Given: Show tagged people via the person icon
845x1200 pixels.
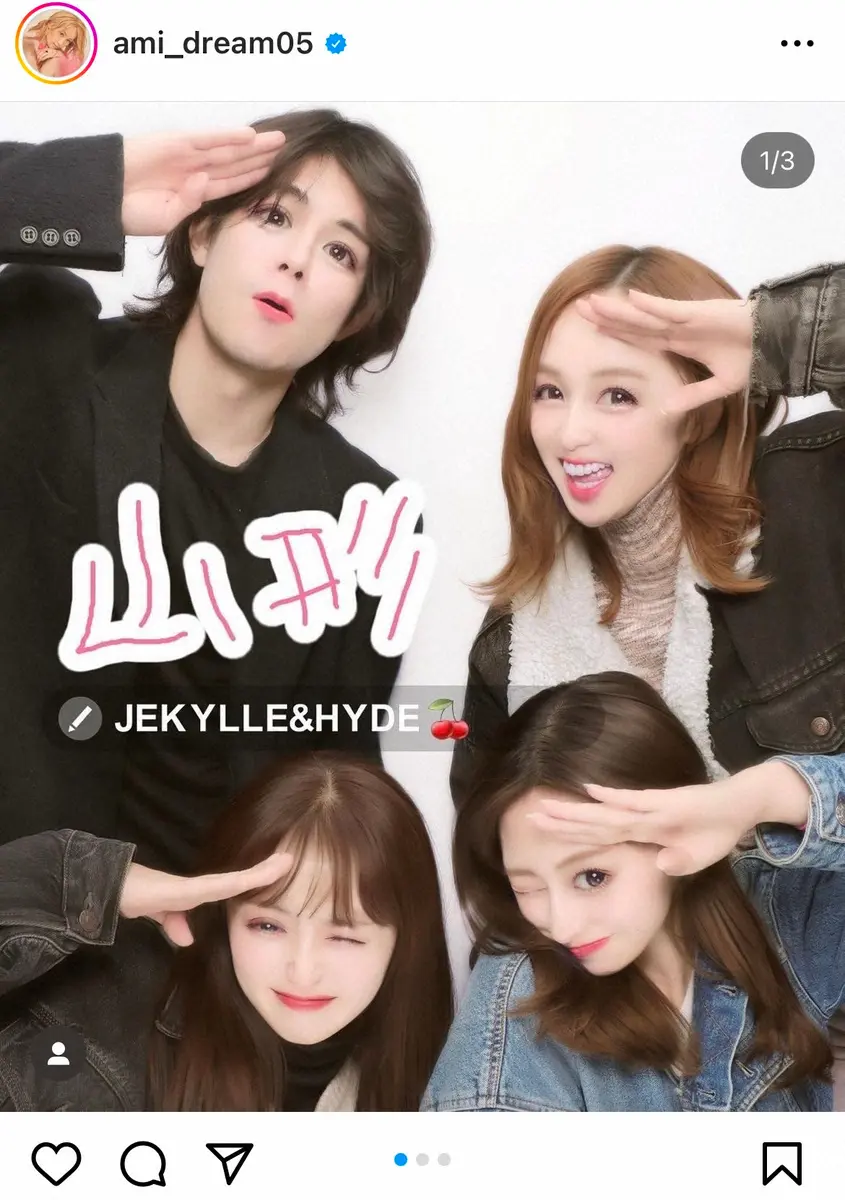Looking at the screenshot, I should [58, 1055].
